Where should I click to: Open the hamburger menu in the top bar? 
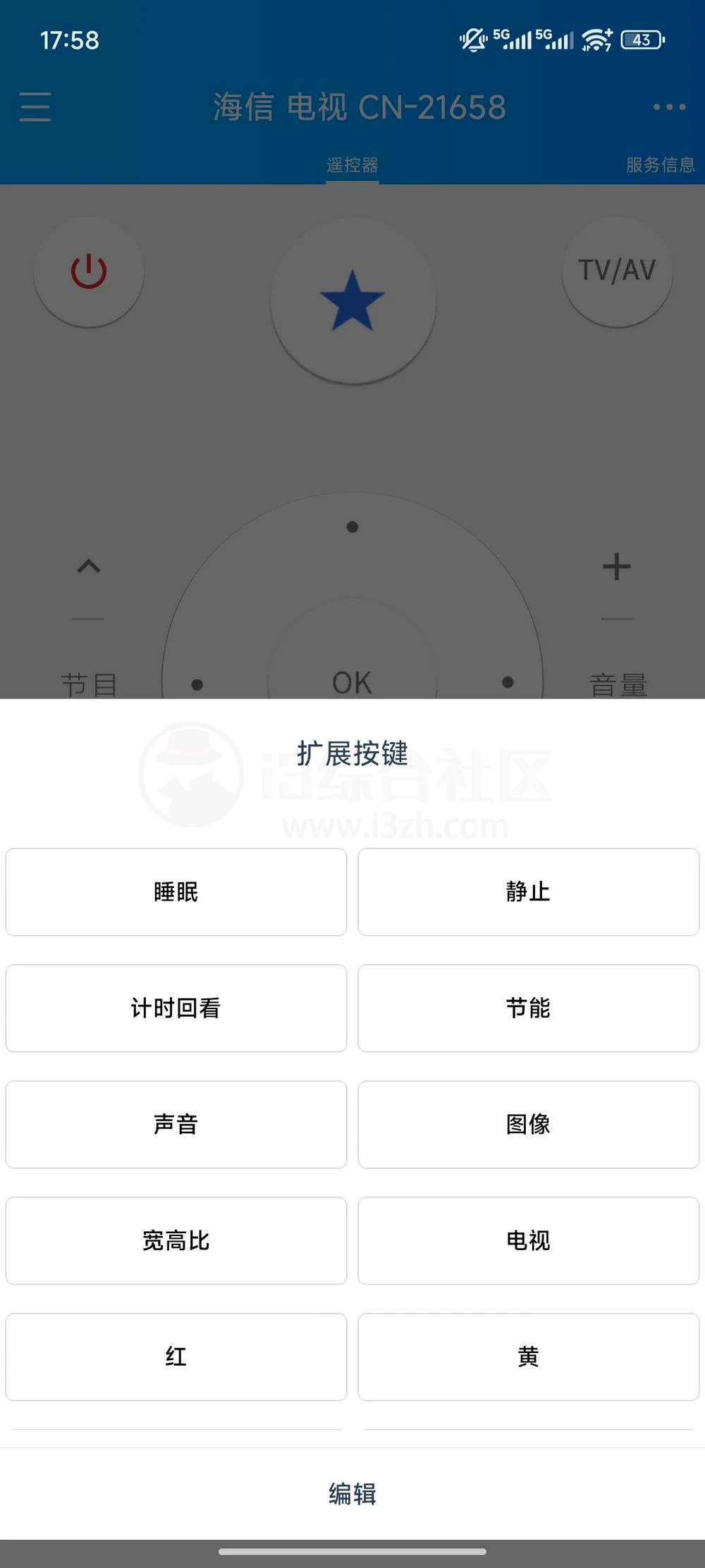point(35,107)
